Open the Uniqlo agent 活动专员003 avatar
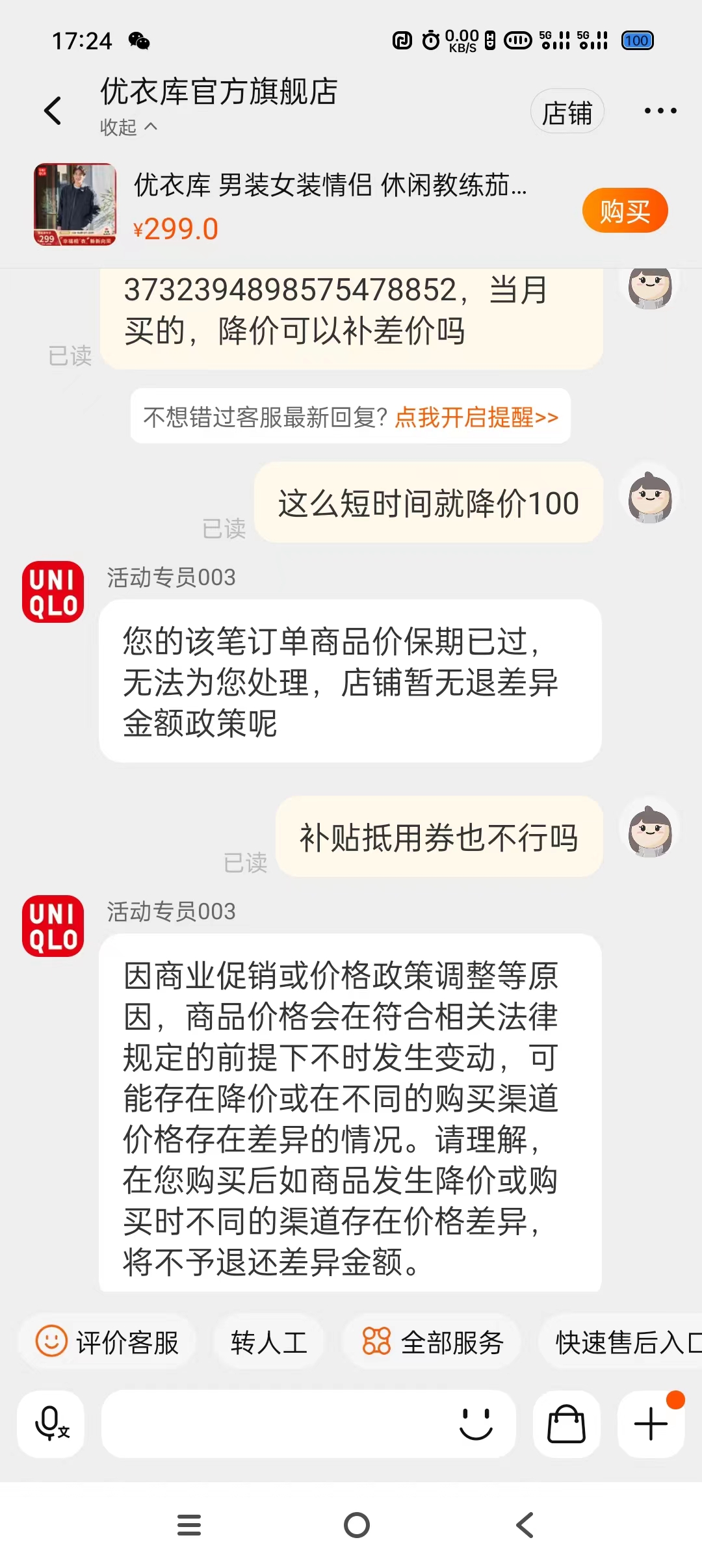The image size is (702, 1568). click(x=53, y=592)
